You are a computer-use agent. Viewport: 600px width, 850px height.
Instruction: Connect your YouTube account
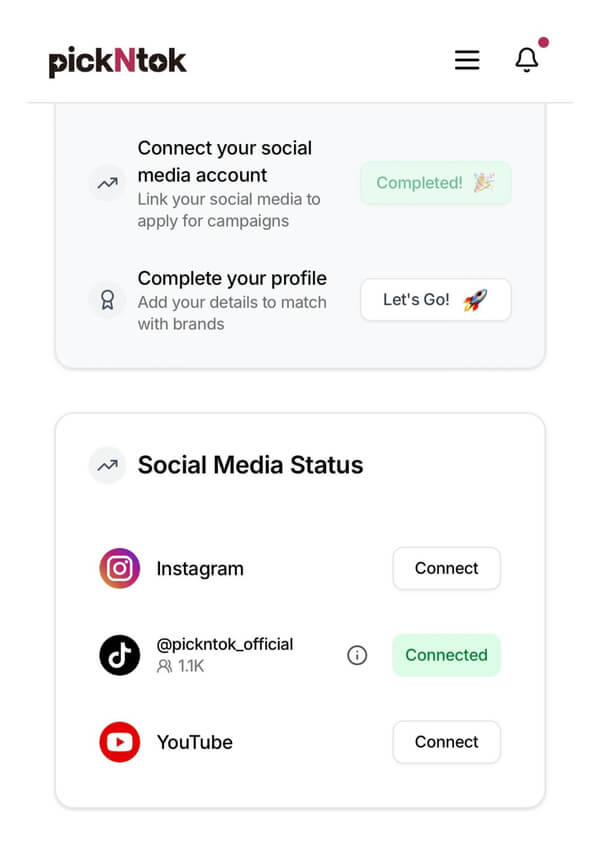point(446,742)
